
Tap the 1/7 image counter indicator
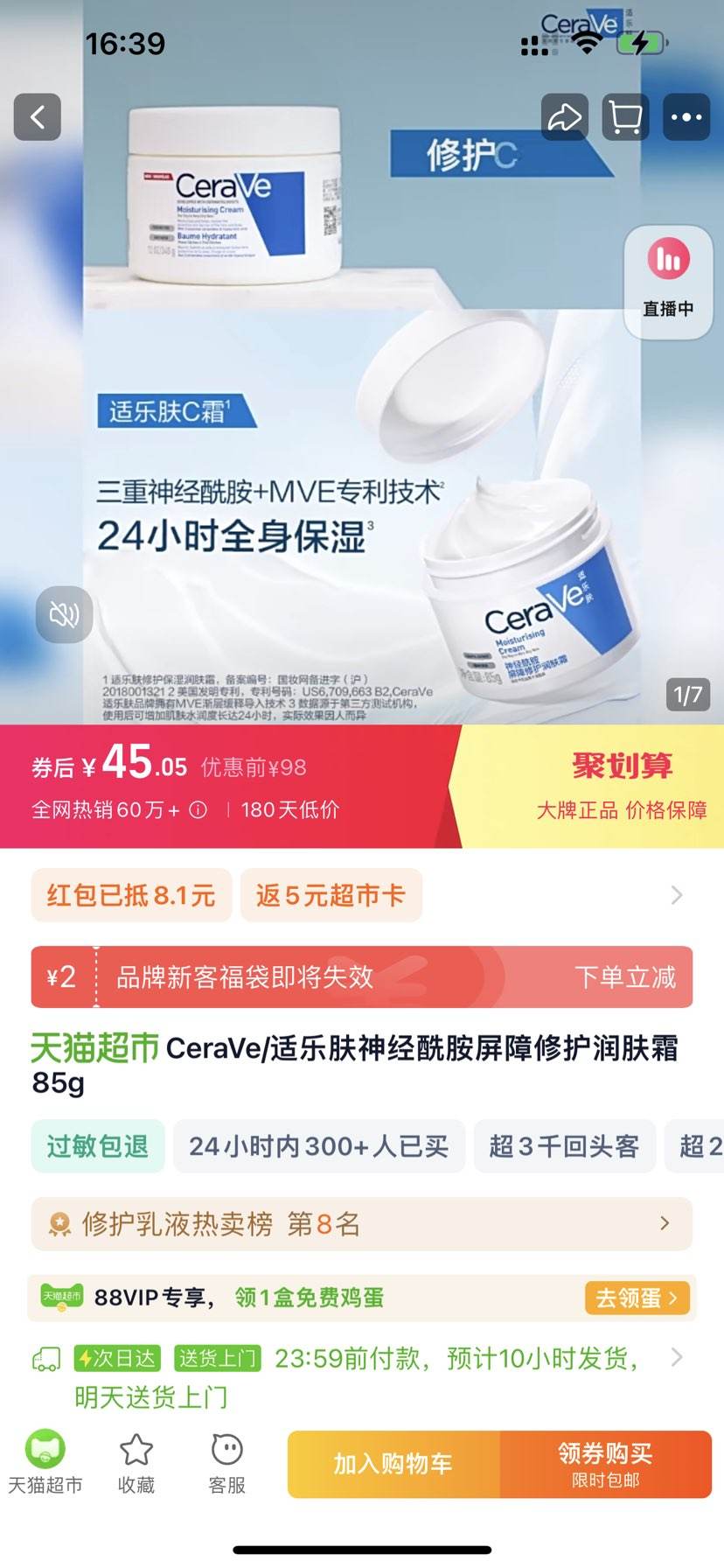pos(689,694)
